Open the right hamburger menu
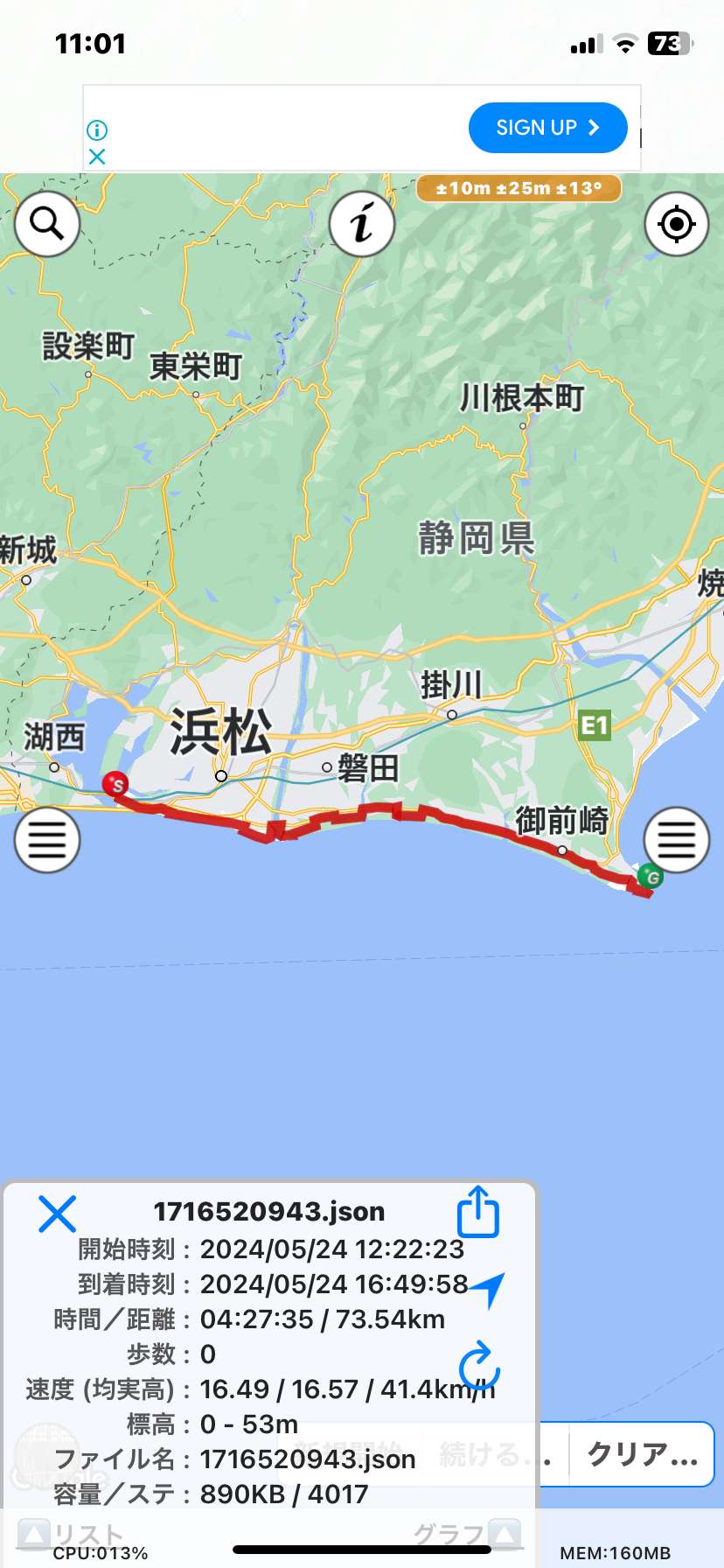Screen dimensions: 724x1568 [677, 840]
